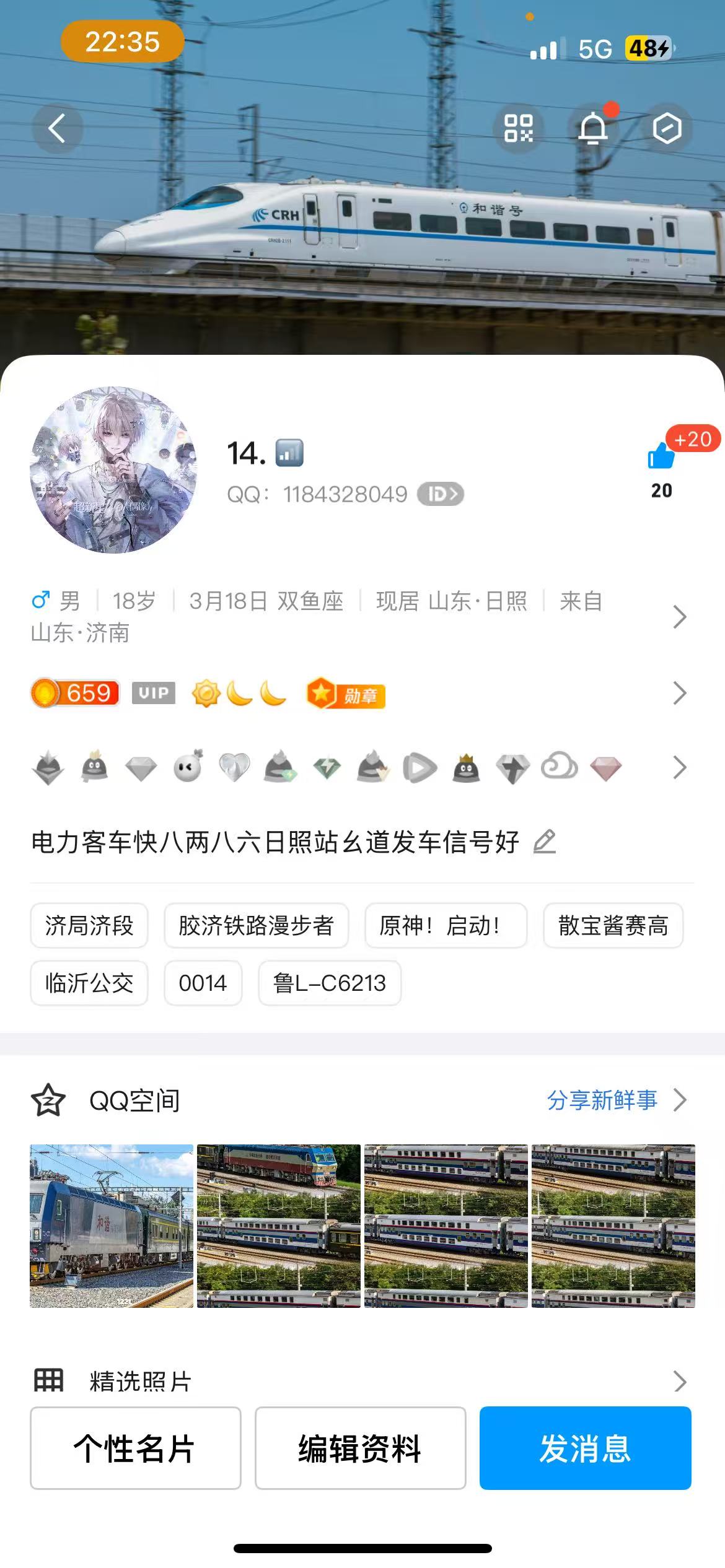
Task: Open 个性名片
Action: click(x=136, y=1448)
